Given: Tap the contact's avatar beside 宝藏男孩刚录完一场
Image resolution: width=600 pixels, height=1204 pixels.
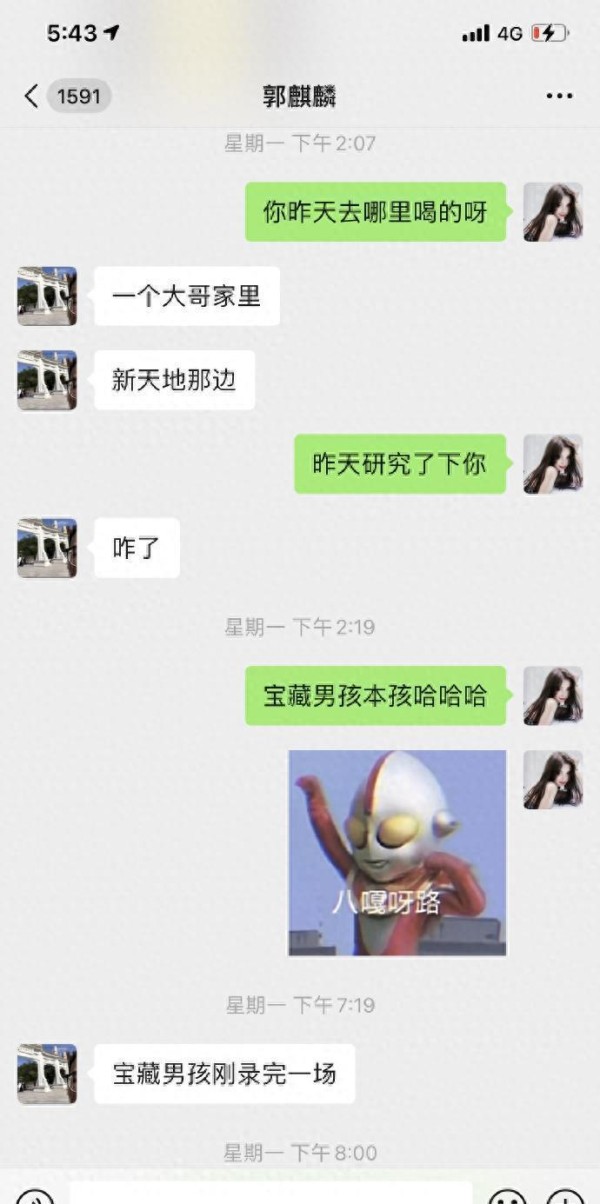Looking at the screenshot, I should click(x=47, y=1074).
